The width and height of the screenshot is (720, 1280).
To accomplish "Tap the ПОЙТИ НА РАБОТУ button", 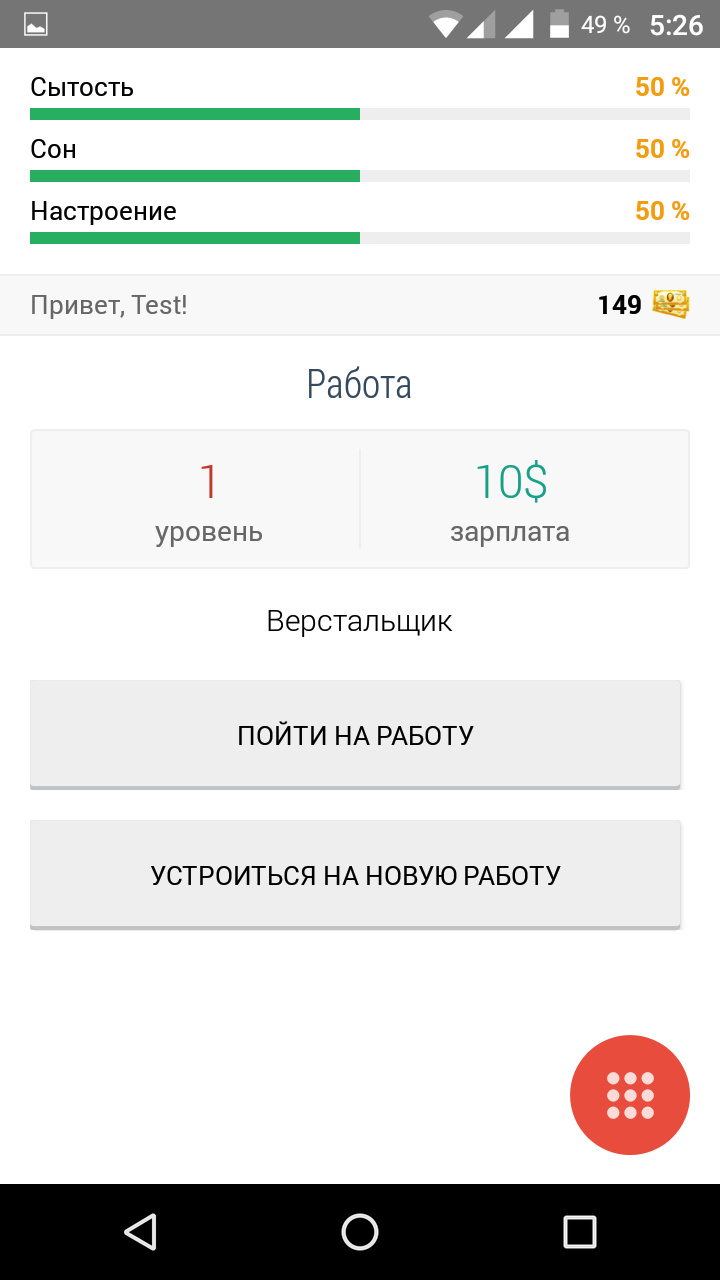I will click(x=355, y=735).
